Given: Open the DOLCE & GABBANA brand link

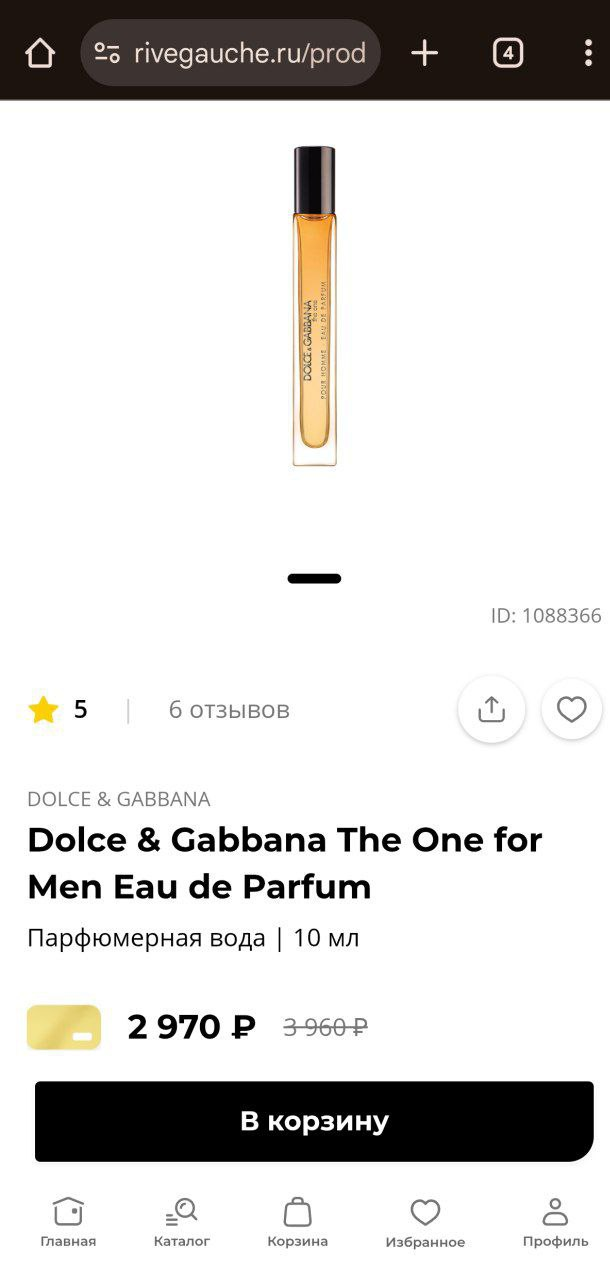Looking at the screenshot, I should point(119,799).
